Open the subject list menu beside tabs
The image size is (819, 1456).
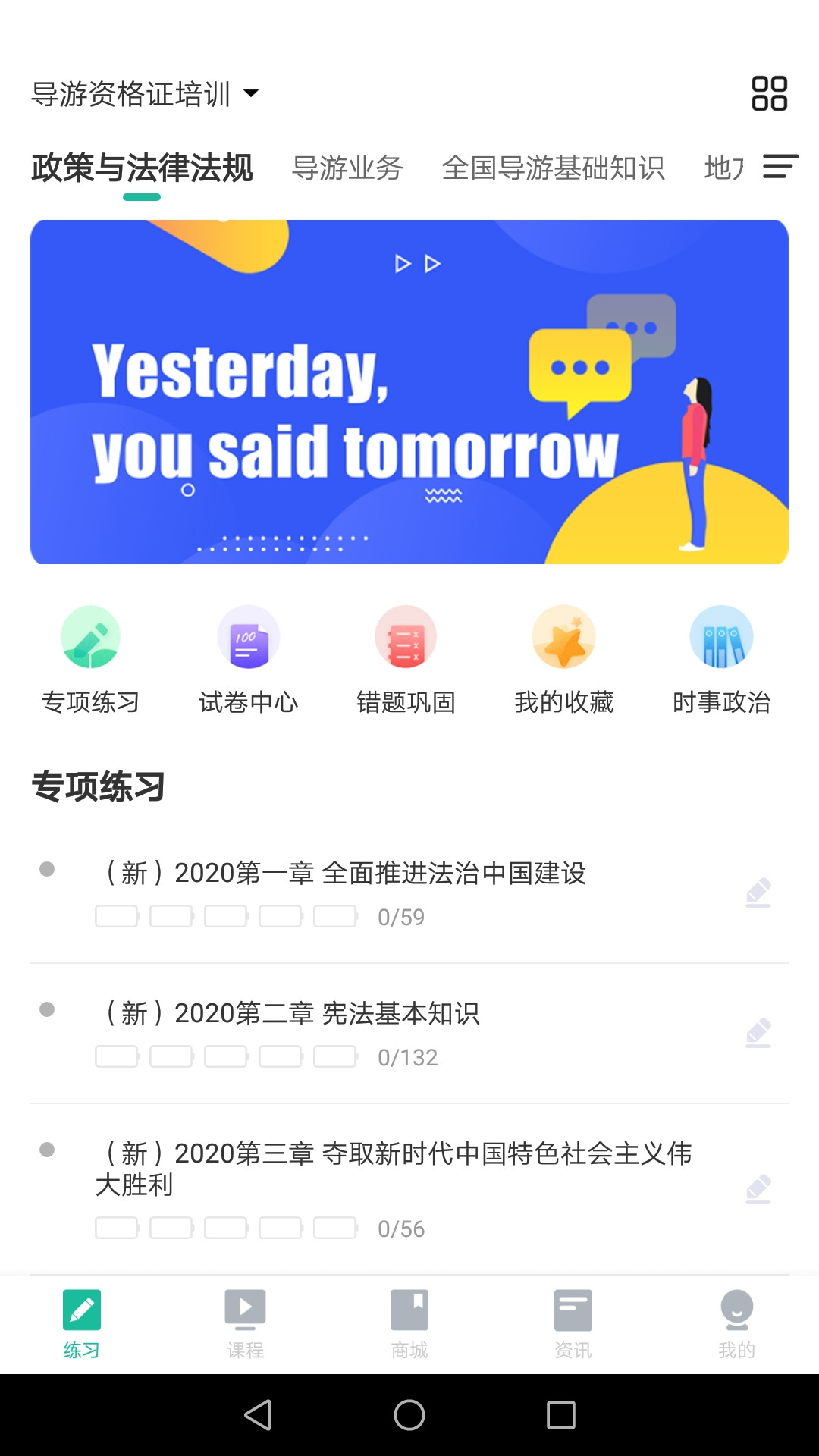pyautogui.click(x=779, y=168)
